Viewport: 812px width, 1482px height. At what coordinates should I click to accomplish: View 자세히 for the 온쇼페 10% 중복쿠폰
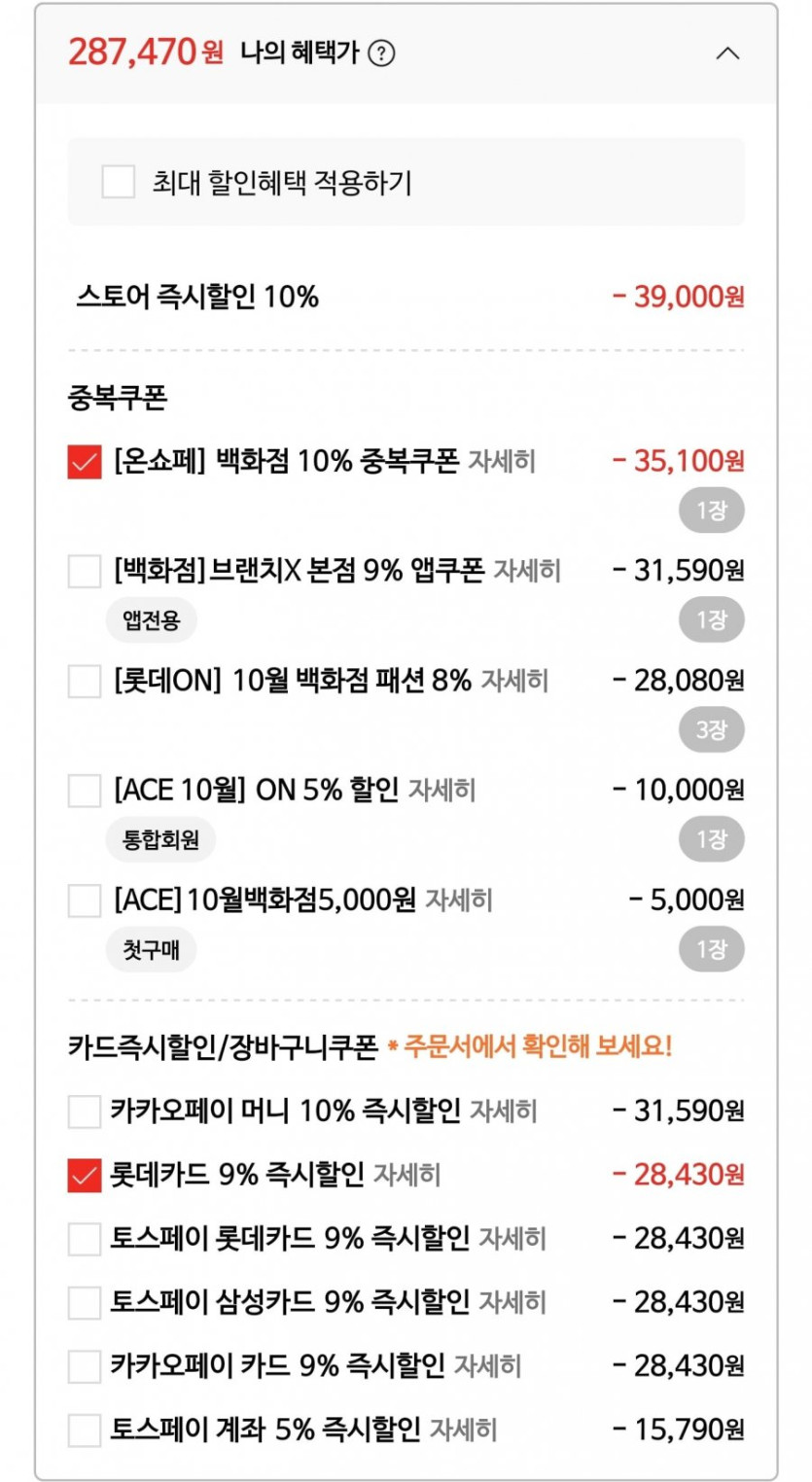[502, 462]
